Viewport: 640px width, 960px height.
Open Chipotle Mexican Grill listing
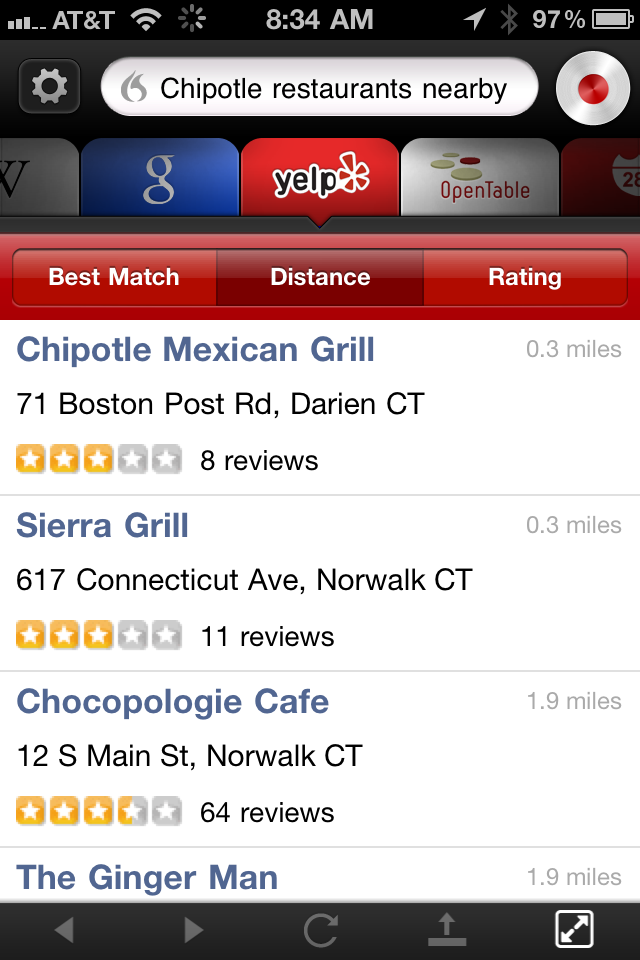[x=196, y=350]
